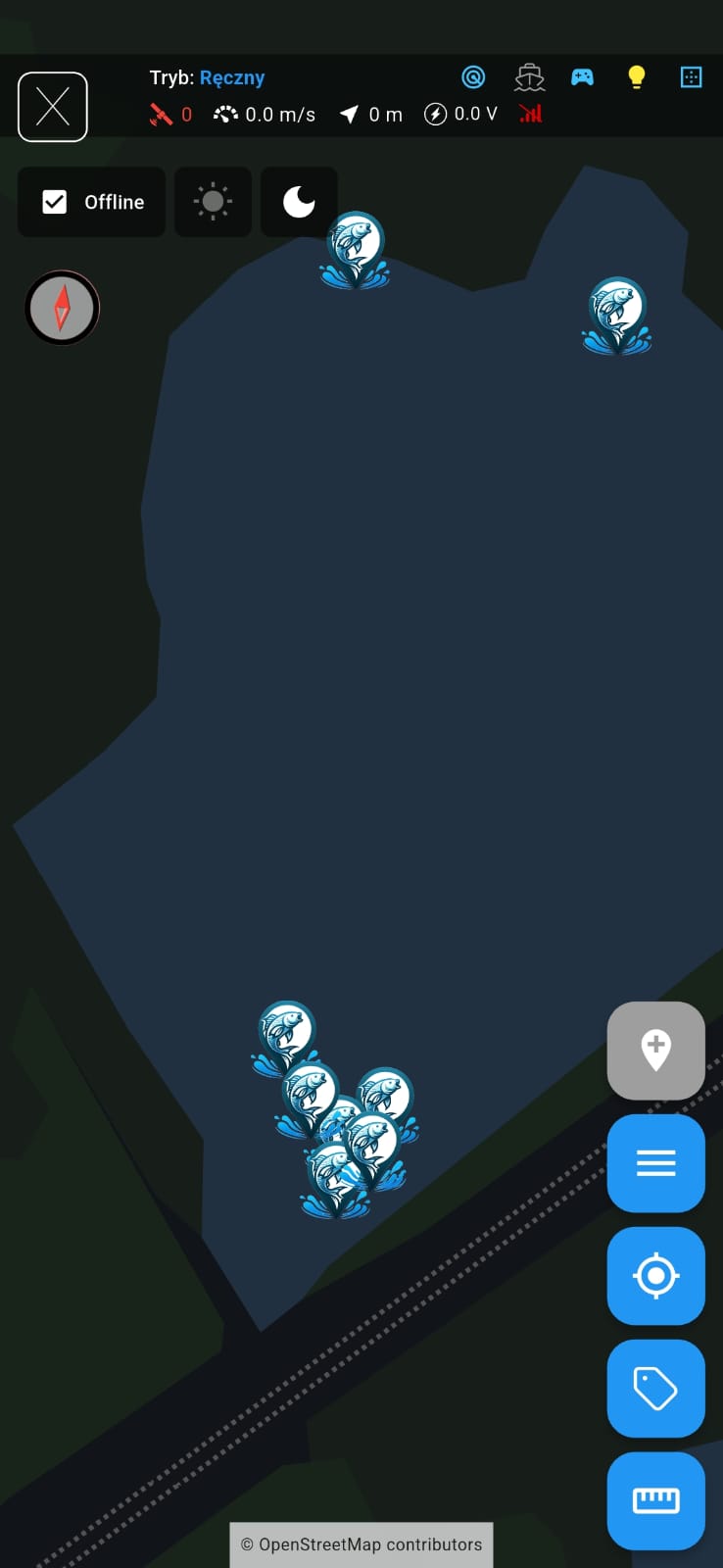
Task: Tap the compass to reset orientation
Action: [62, 308]
